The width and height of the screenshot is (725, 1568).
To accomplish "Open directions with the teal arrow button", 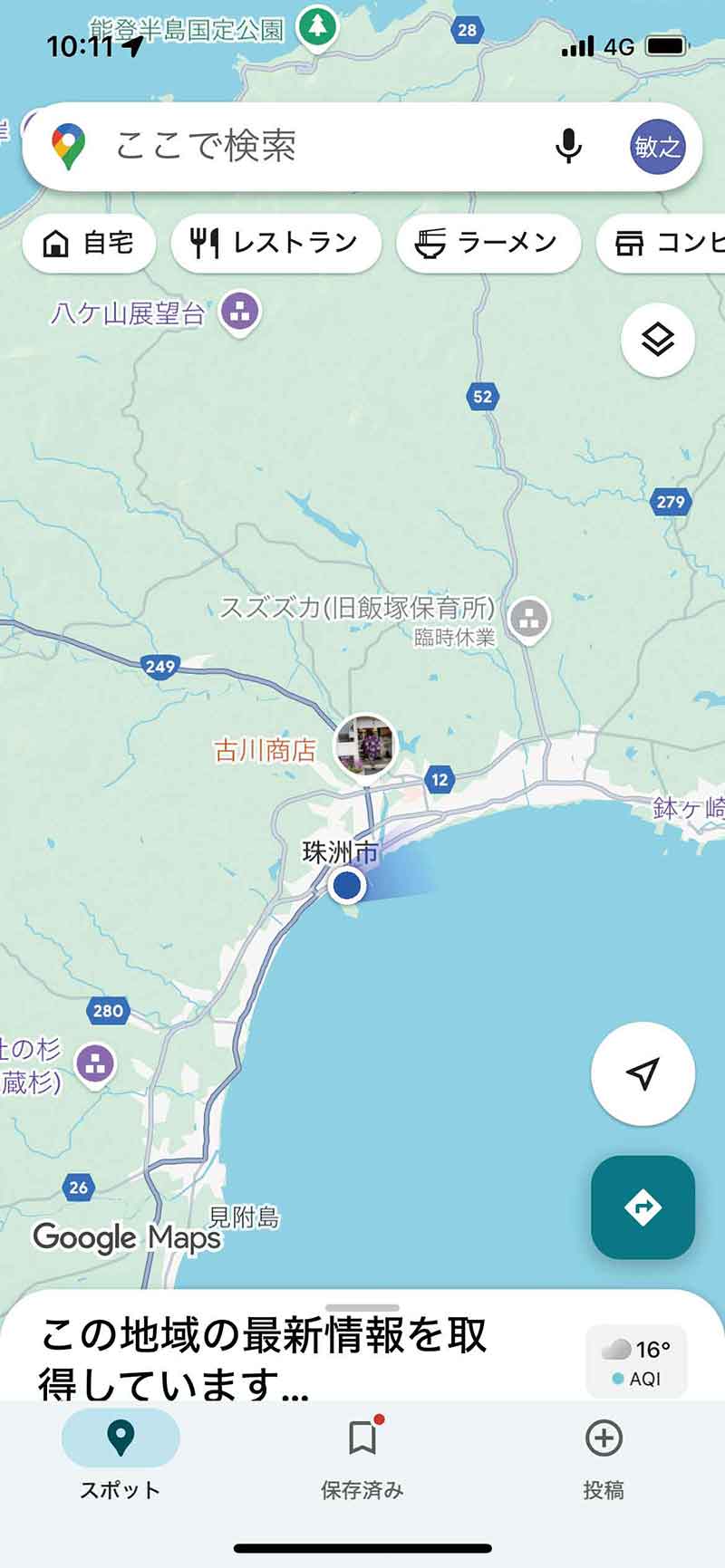I will tap(643, 1207).
